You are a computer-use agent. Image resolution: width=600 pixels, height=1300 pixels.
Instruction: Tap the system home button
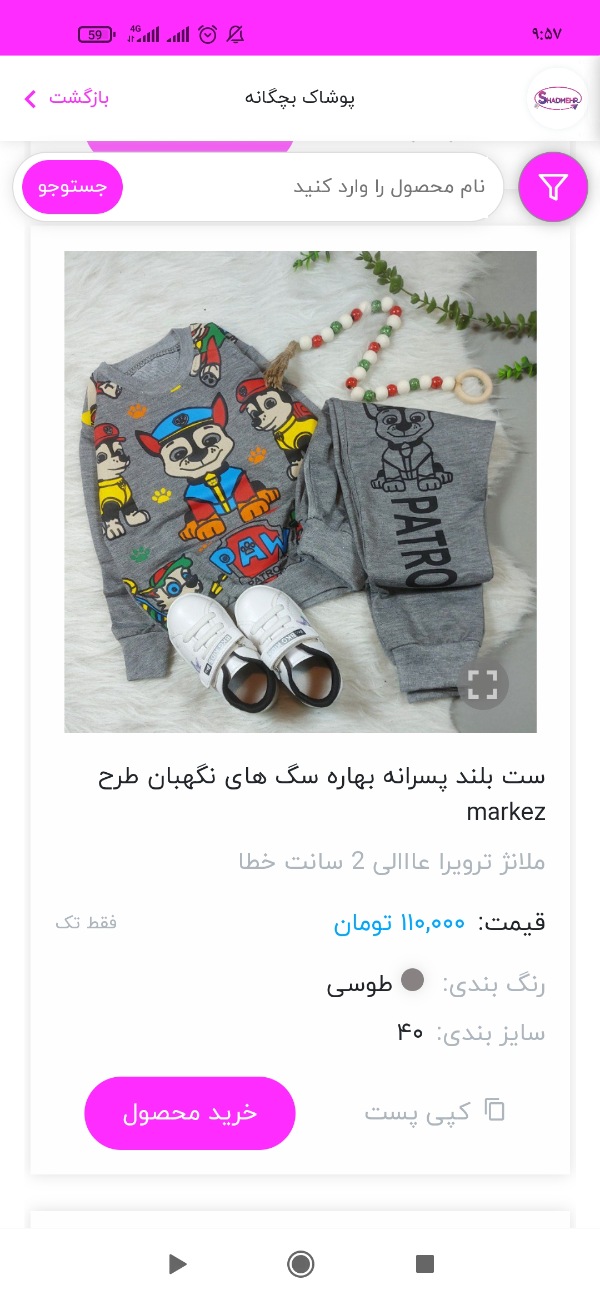pyautogui.click(x=300, y=1264)
